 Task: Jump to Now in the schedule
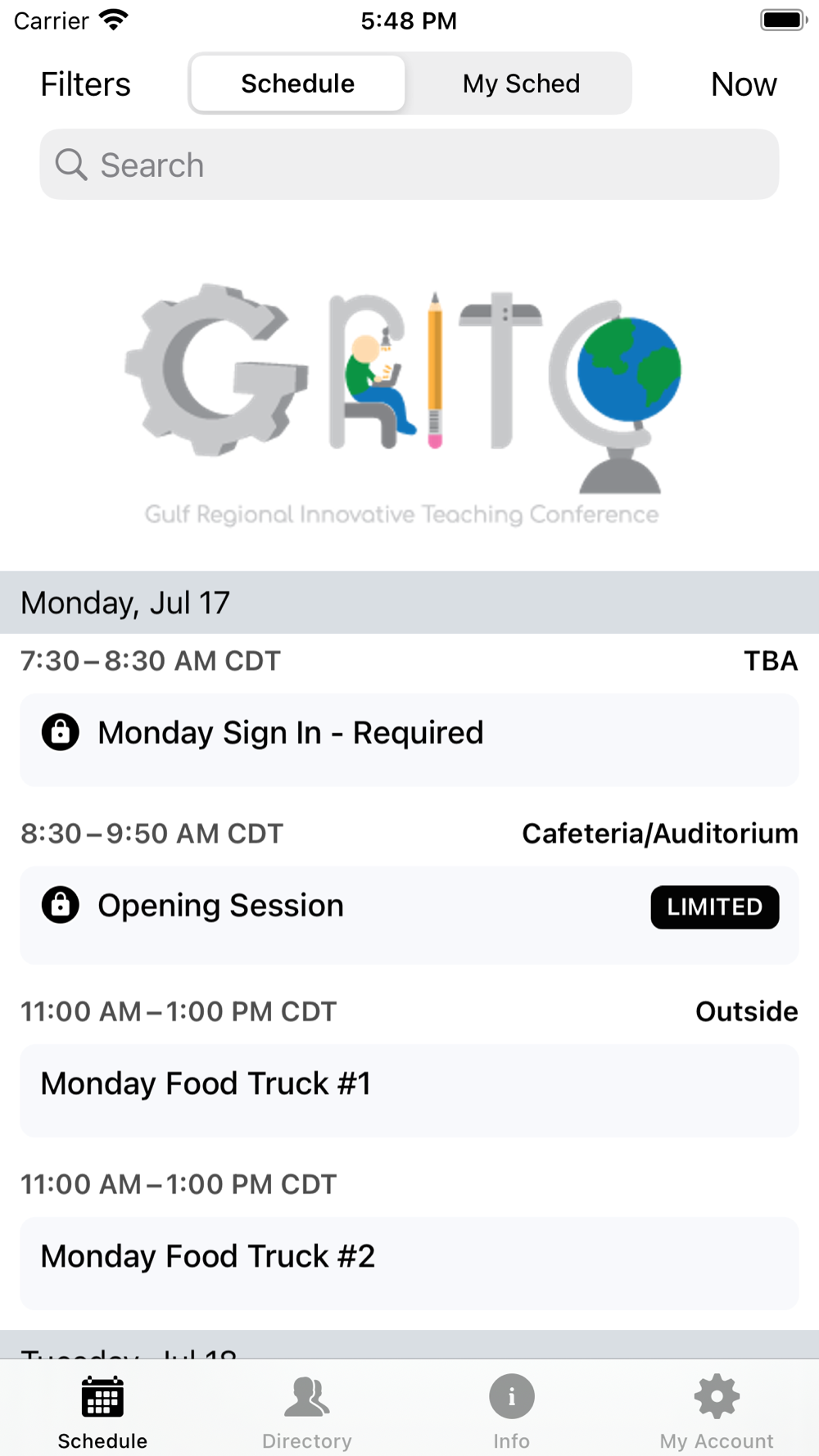(x=743, y=84)
